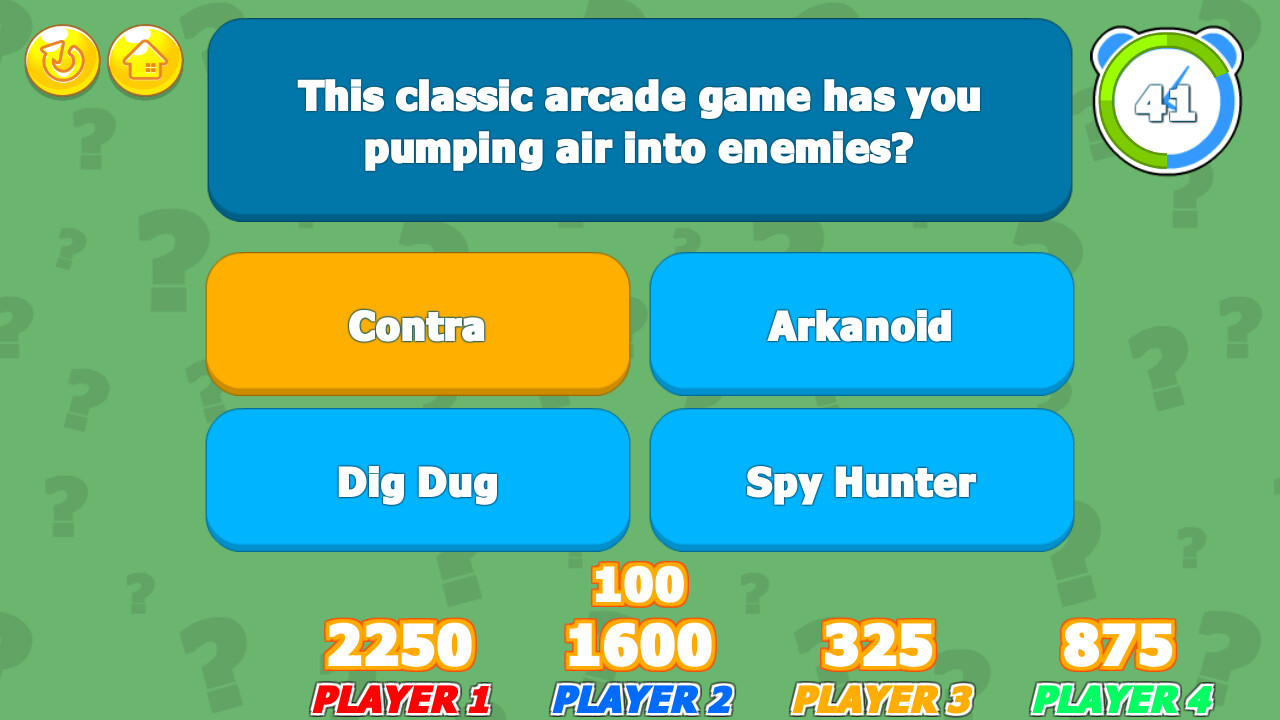Select the Contra answer
Screen dimensions: 1280x720
pos(417,322)
